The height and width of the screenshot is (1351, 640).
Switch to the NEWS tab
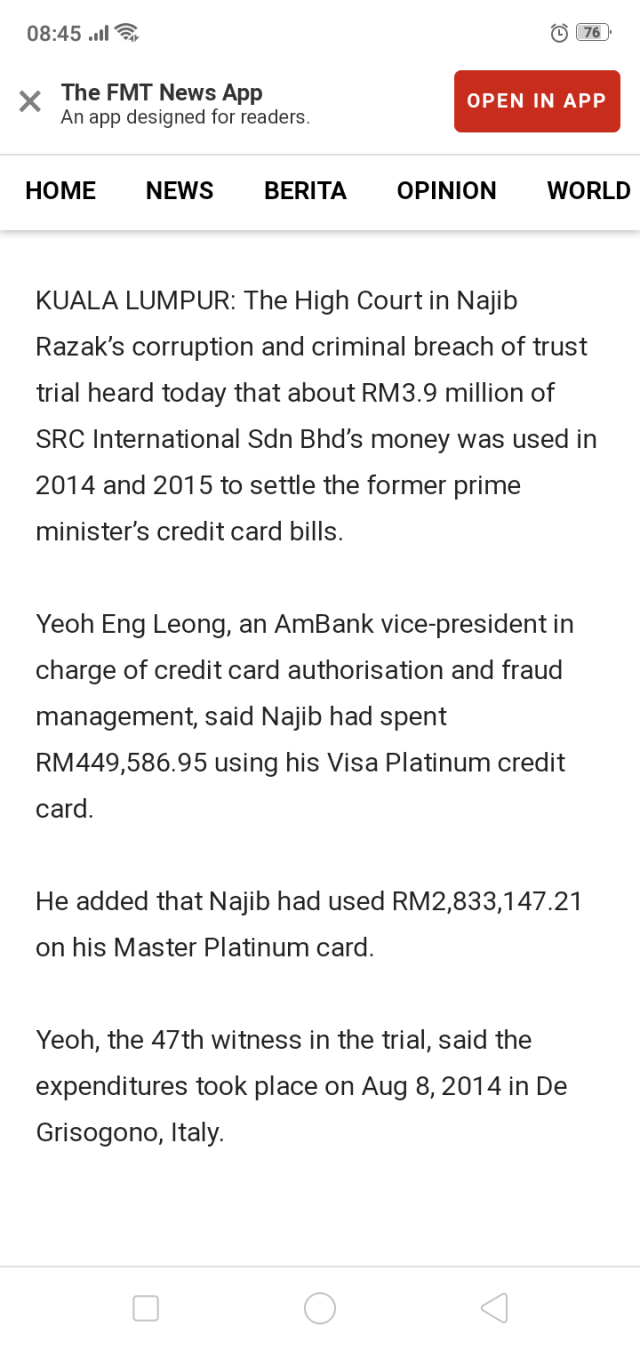point(180,191)
